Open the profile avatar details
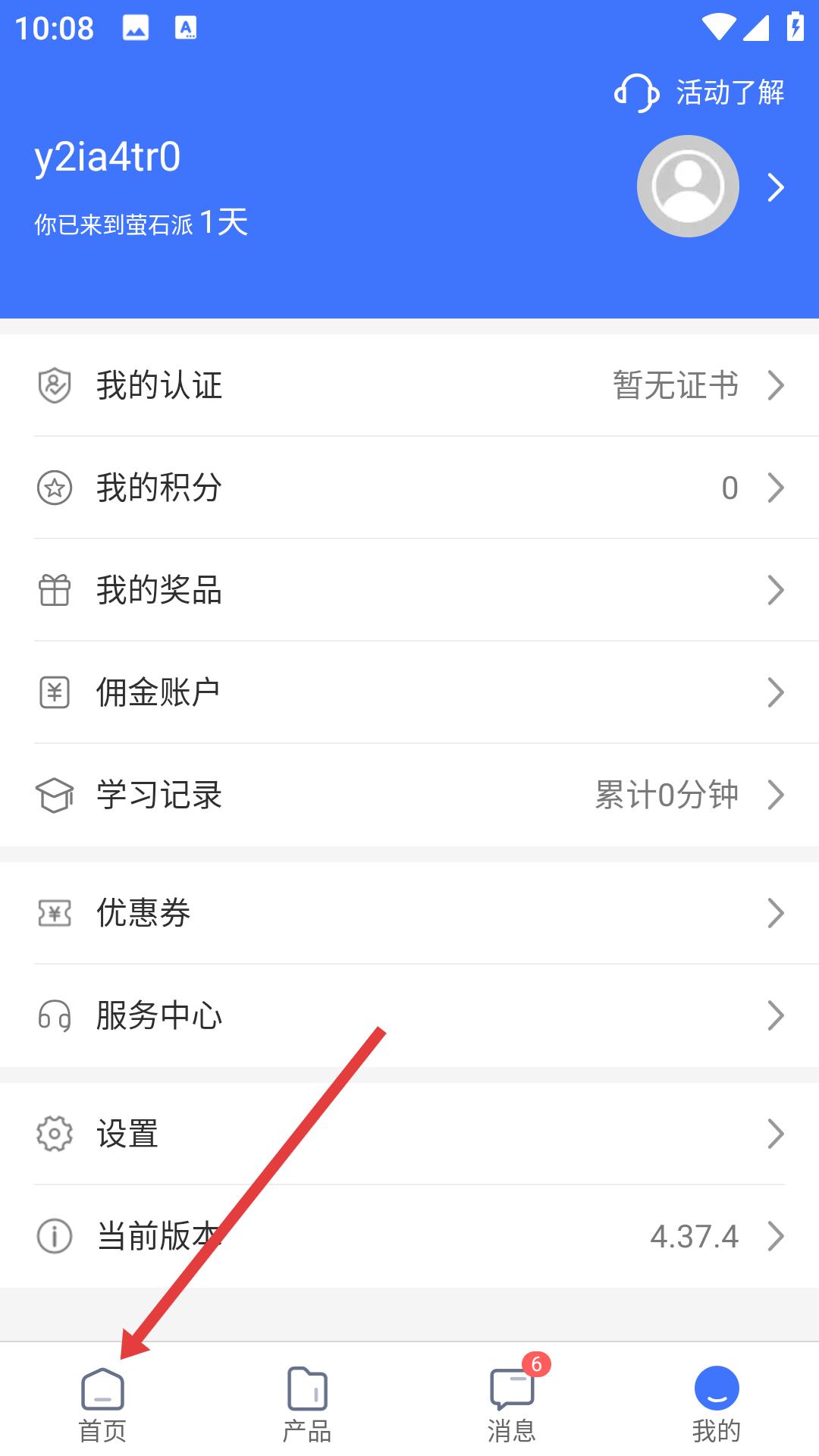Image resolution: width=819 pixels, height=1456 pixels. pos(688,187)
